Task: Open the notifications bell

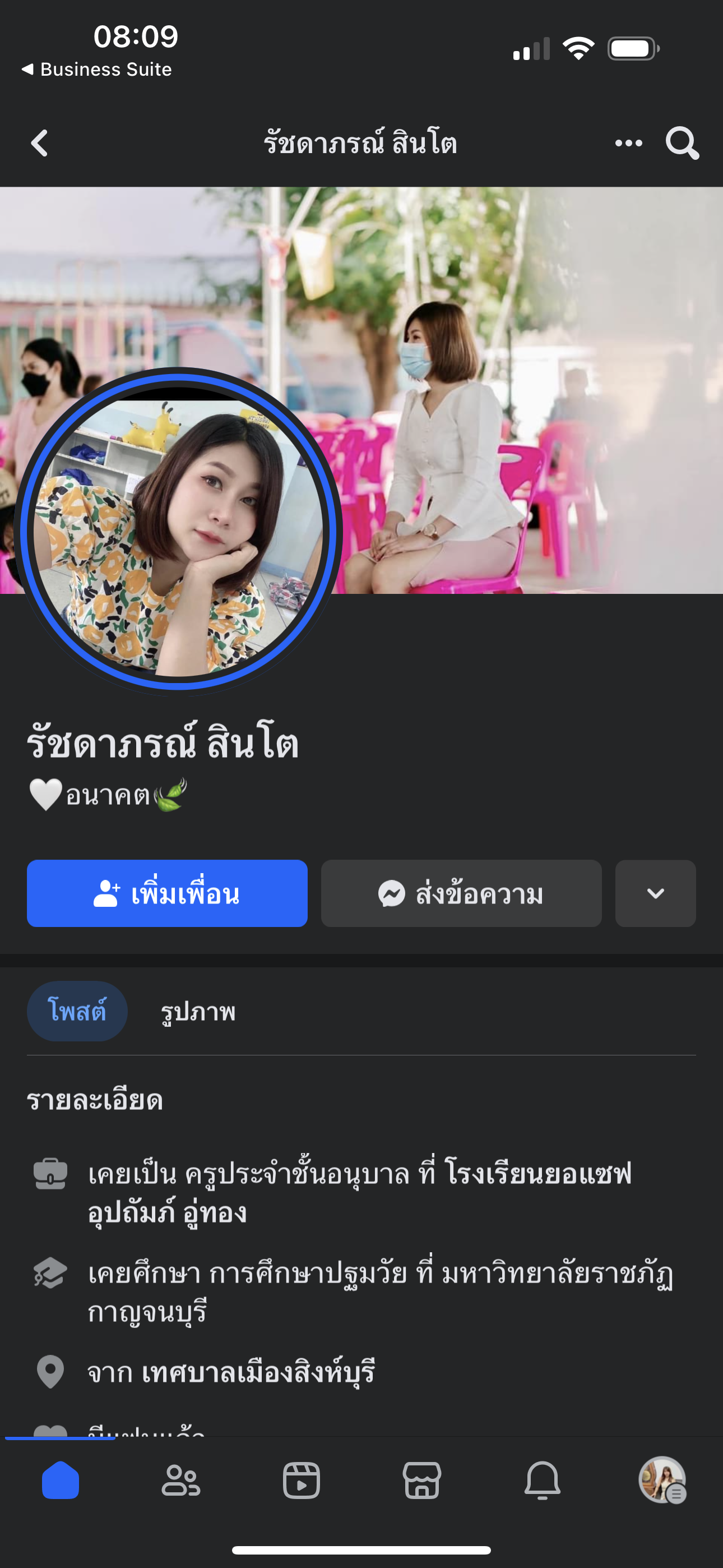Action: coord(543,1481)
